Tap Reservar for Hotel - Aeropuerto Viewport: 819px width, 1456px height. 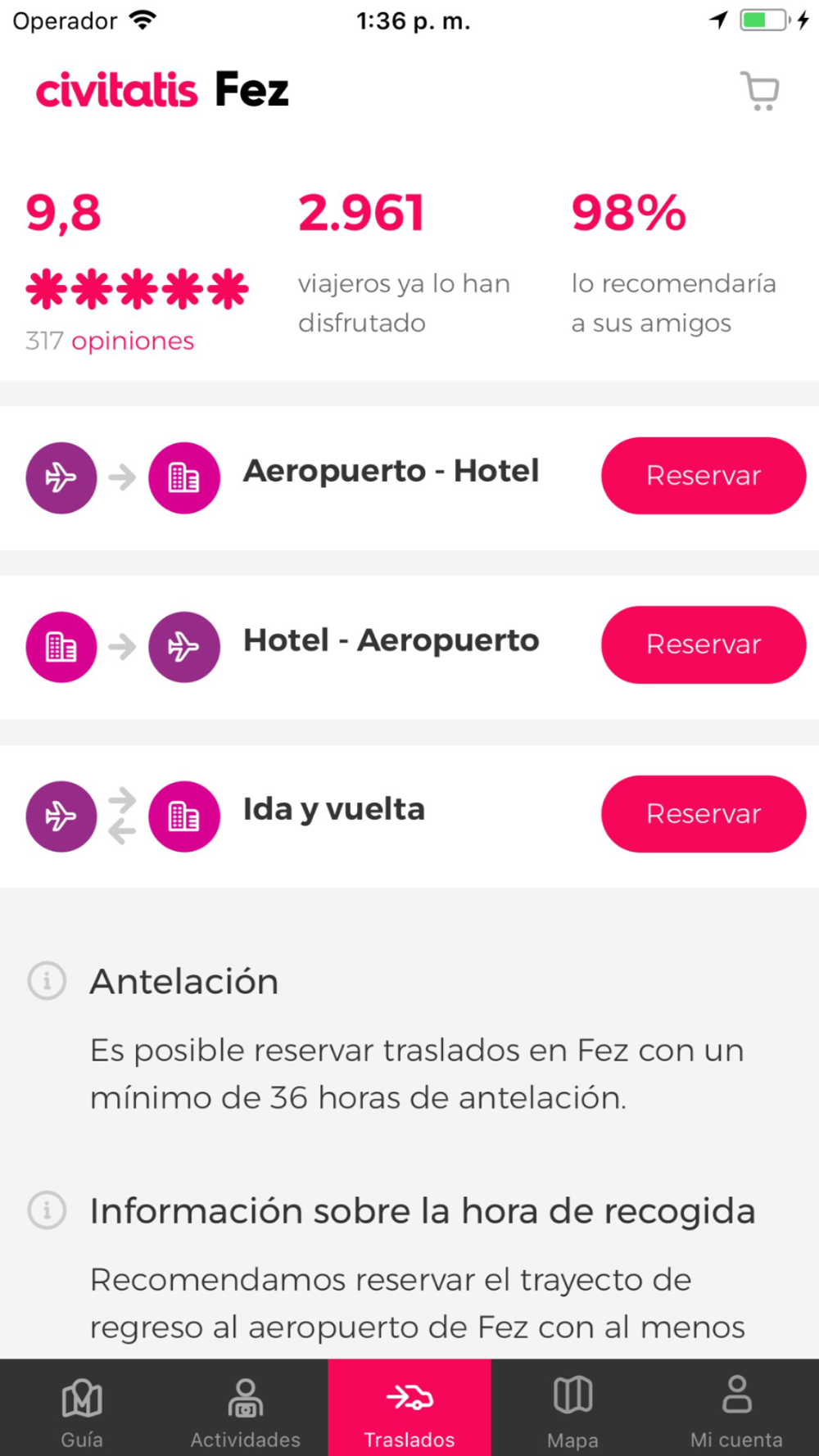pyautogui.click(x=704, y=644)
